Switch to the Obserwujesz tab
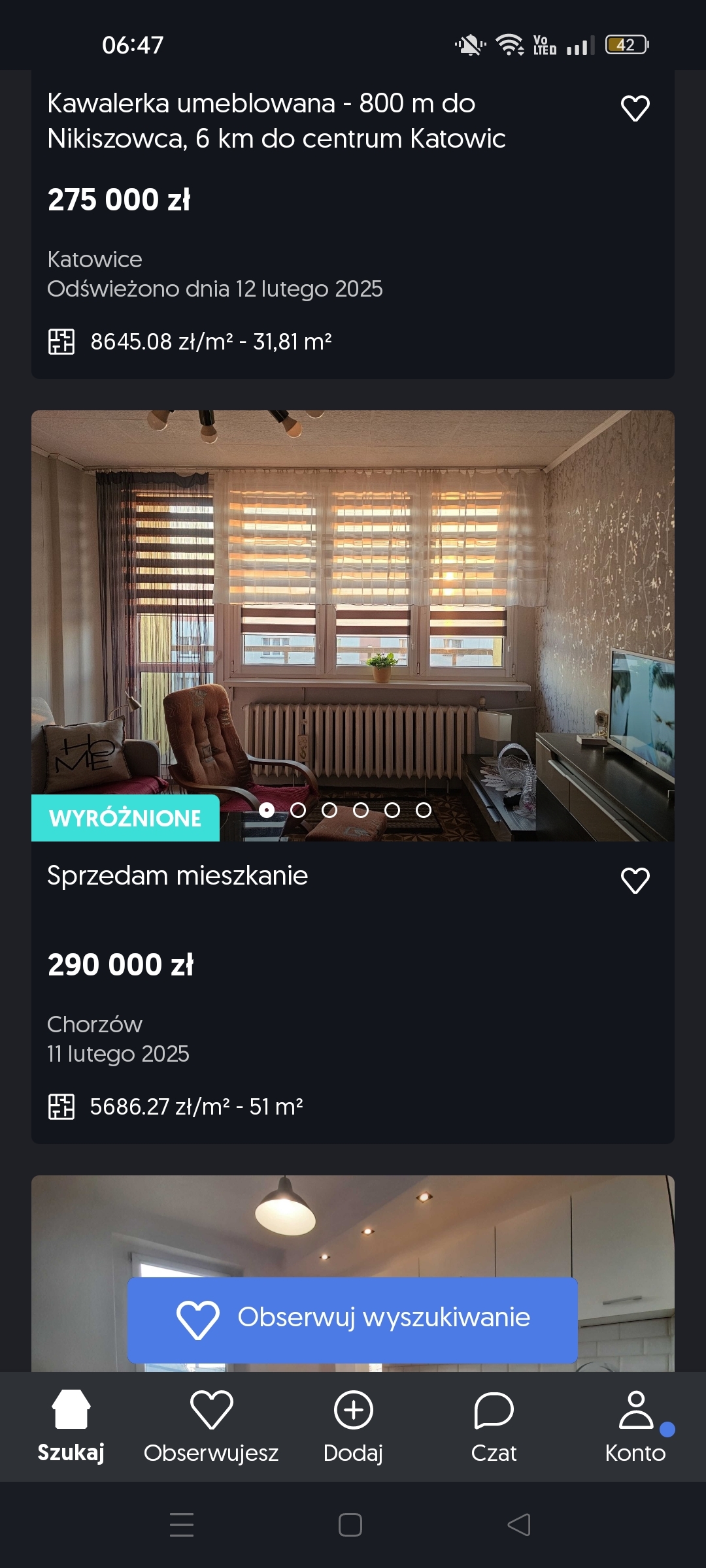Image resolution: width=706 pixels, height=1568 pixels. (x=211, y=1426)
